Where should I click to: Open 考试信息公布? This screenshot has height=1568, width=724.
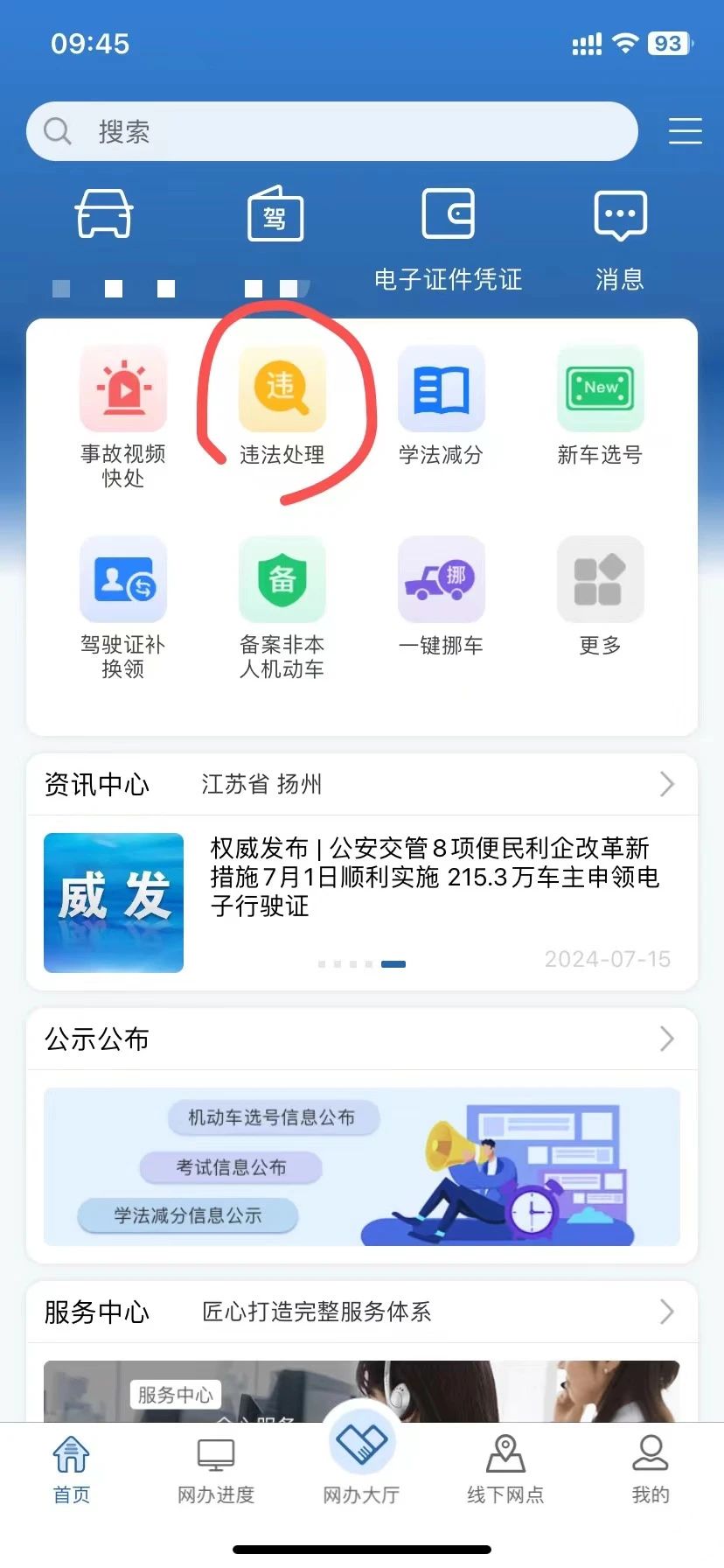click(x=231, y=1167)
